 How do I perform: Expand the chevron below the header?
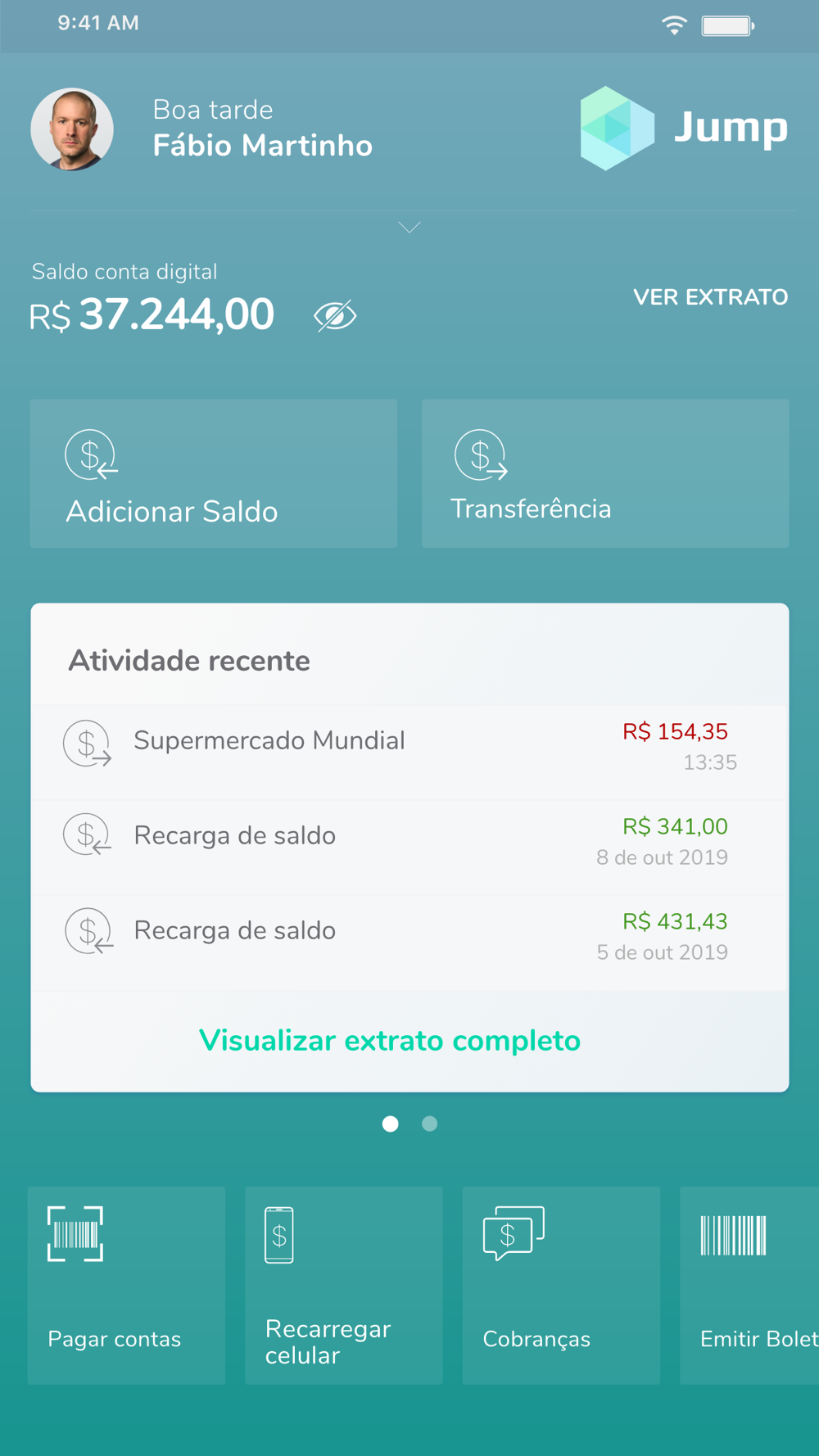tap(409, 227)
